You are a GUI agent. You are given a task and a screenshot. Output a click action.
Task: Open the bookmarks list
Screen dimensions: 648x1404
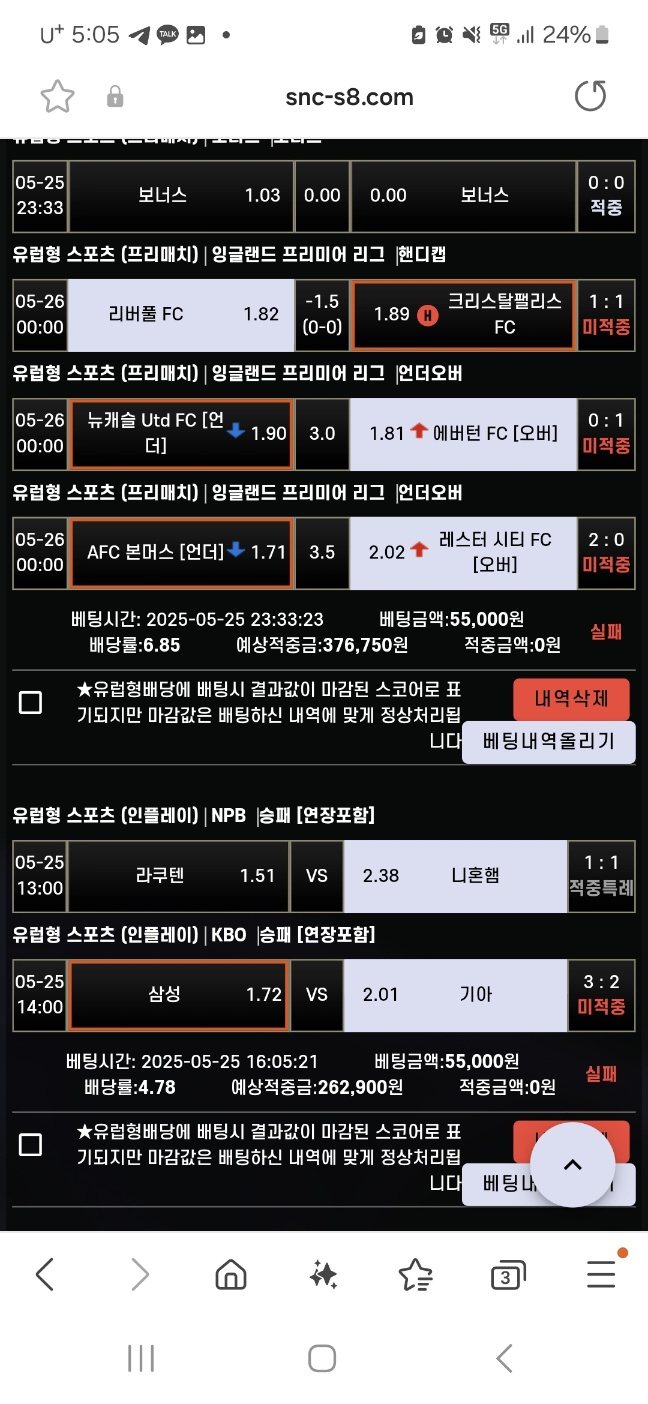(x=415, y=1274)
